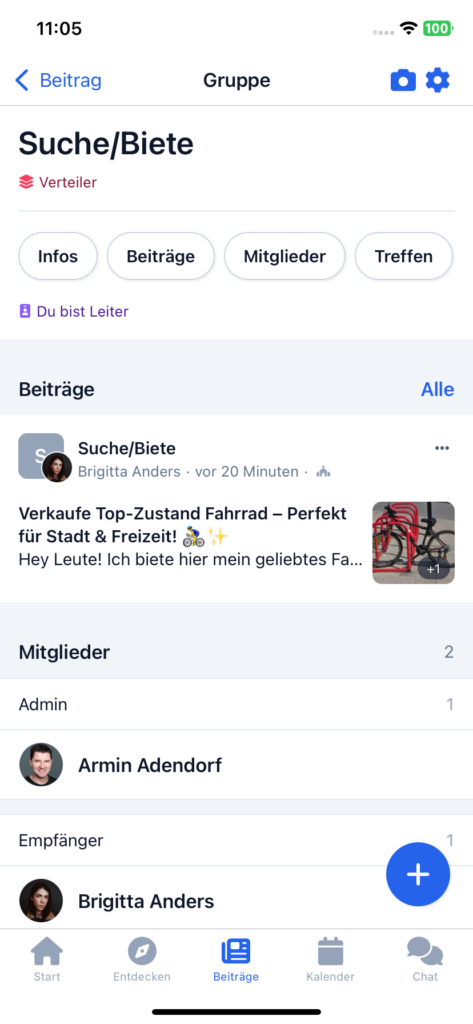View Alle Beiträge

437,390
